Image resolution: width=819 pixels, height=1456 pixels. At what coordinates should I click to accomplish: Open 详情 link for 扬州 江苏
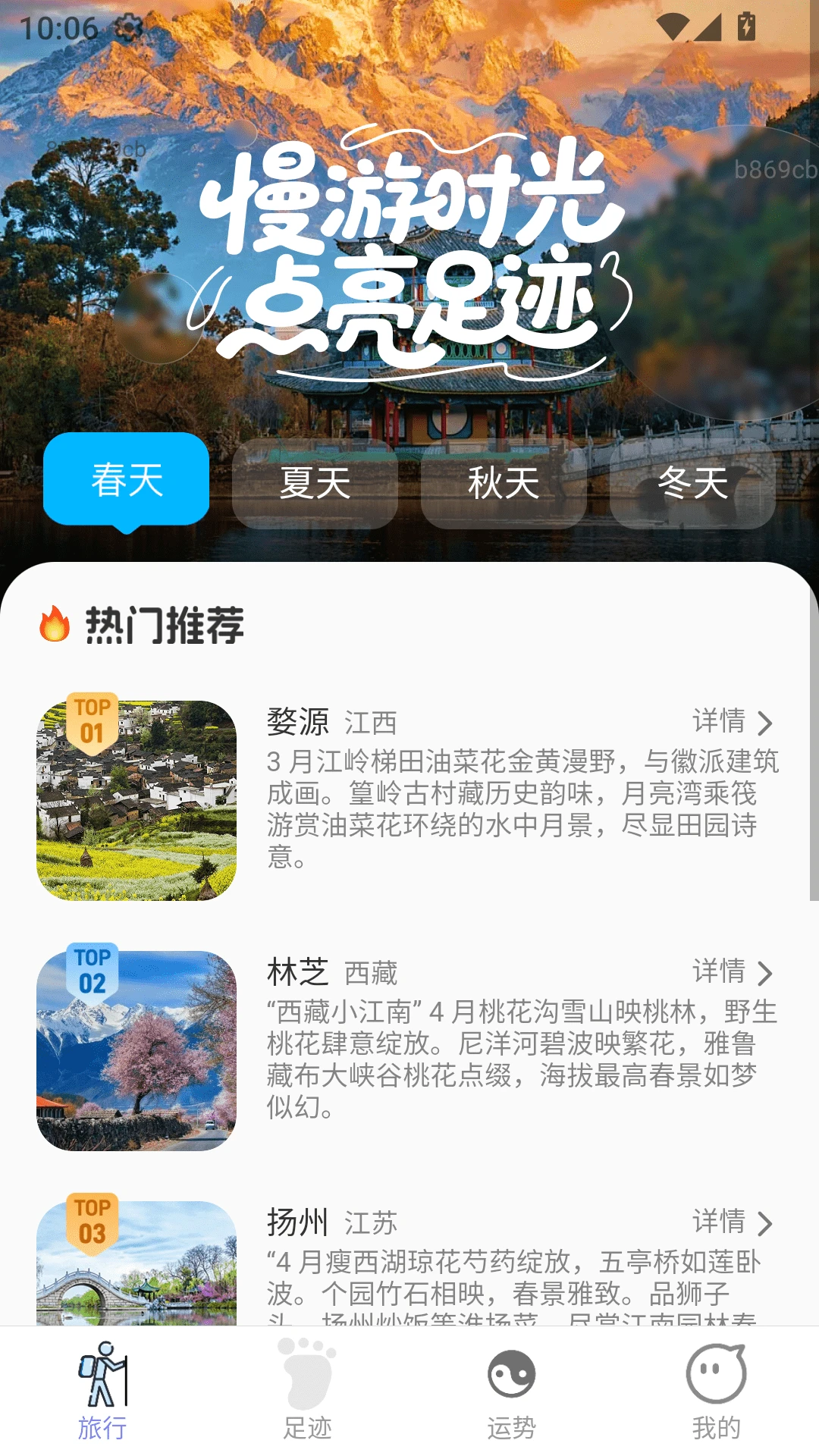(x=717, y=1223)
